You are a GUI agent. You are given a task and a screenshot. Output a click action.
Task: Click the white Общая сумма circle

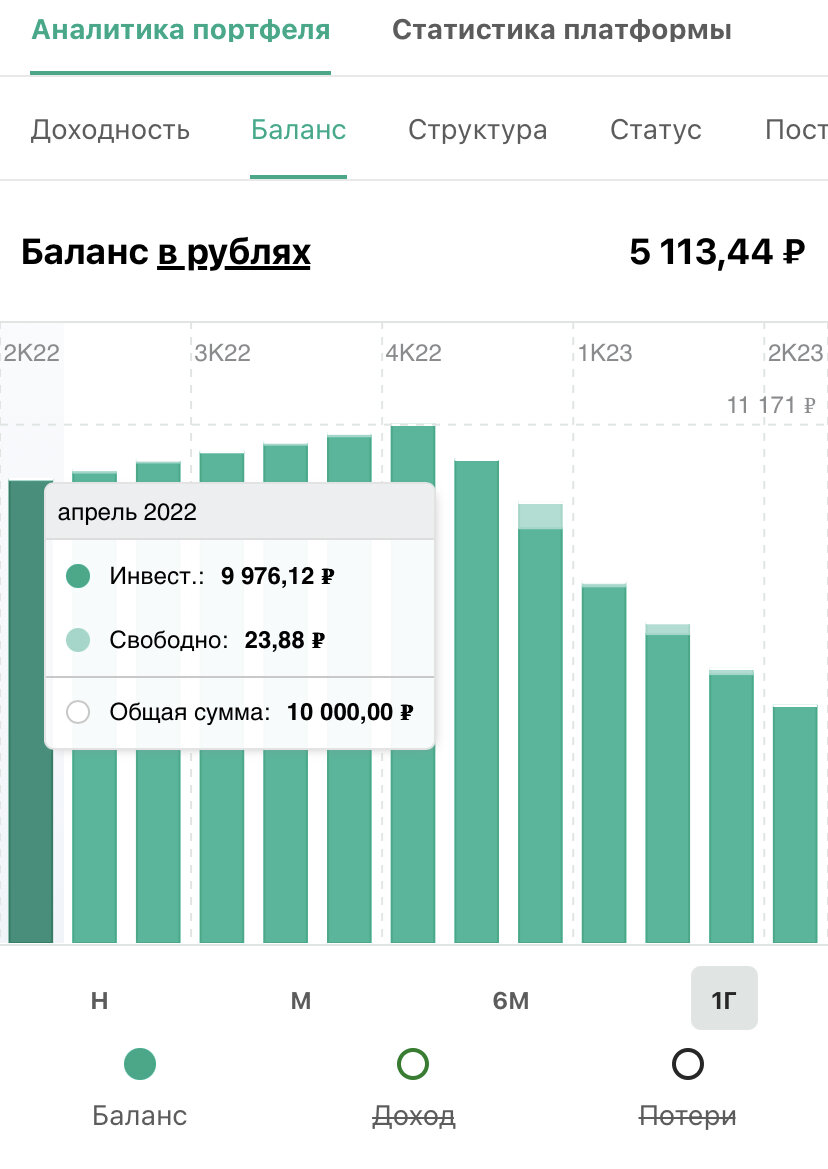point(77,711)
